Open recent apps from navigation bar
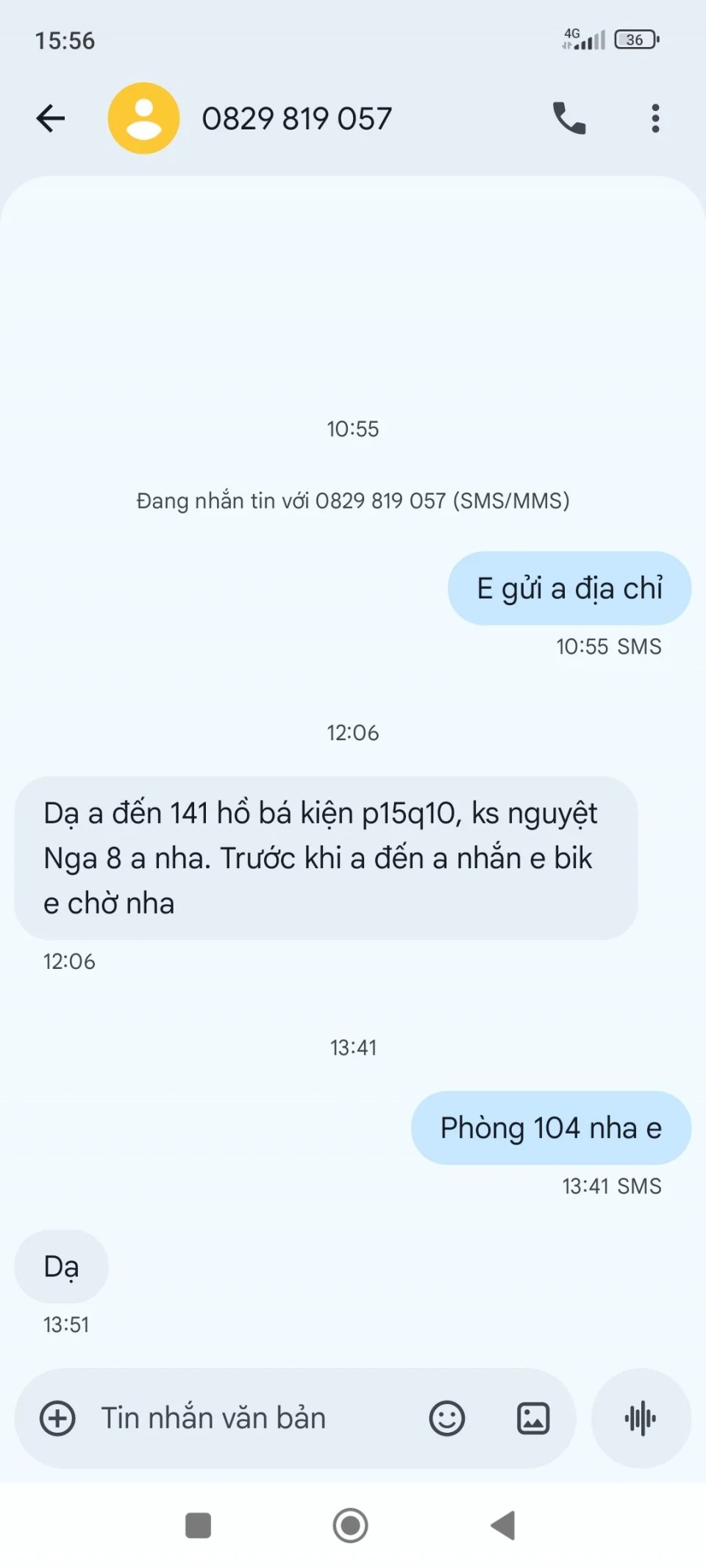This screenshot has height=1568, width=706. pyautogui.click(x=198, y=1525)
